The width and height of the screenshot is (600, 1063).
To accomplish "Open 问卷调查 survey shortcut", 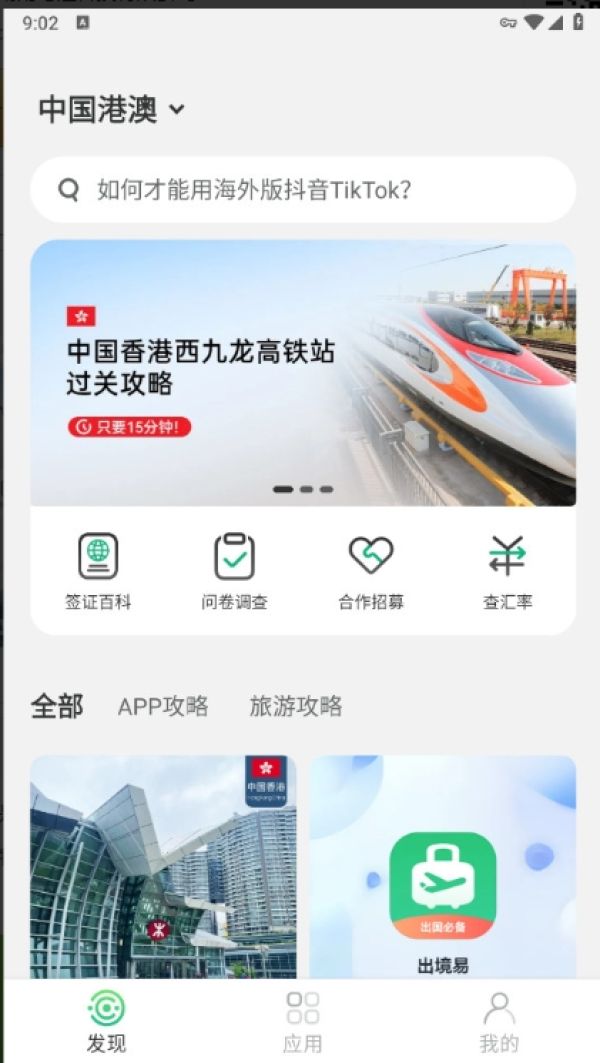I will (235, 571).
